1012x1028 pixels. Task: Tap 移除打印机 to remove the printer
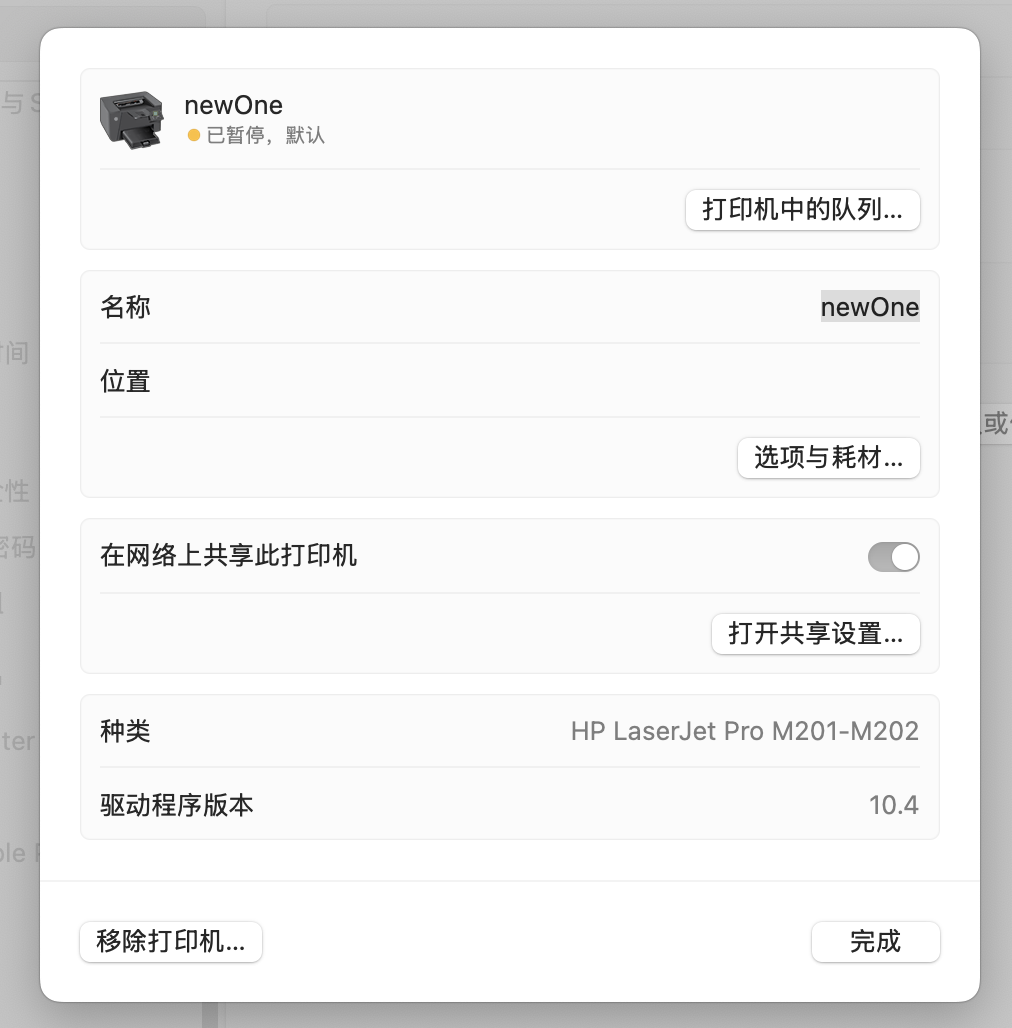171,942
